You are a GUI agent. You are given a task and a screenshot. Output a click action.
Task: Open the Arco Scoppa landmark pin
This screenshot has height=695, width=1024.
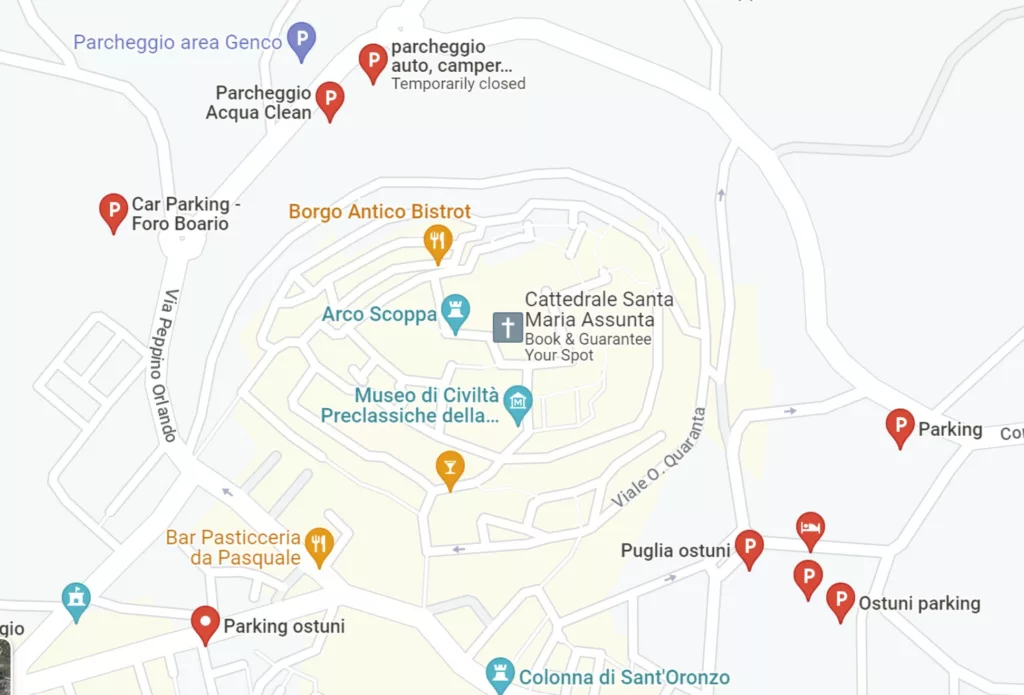pos(456,312)
